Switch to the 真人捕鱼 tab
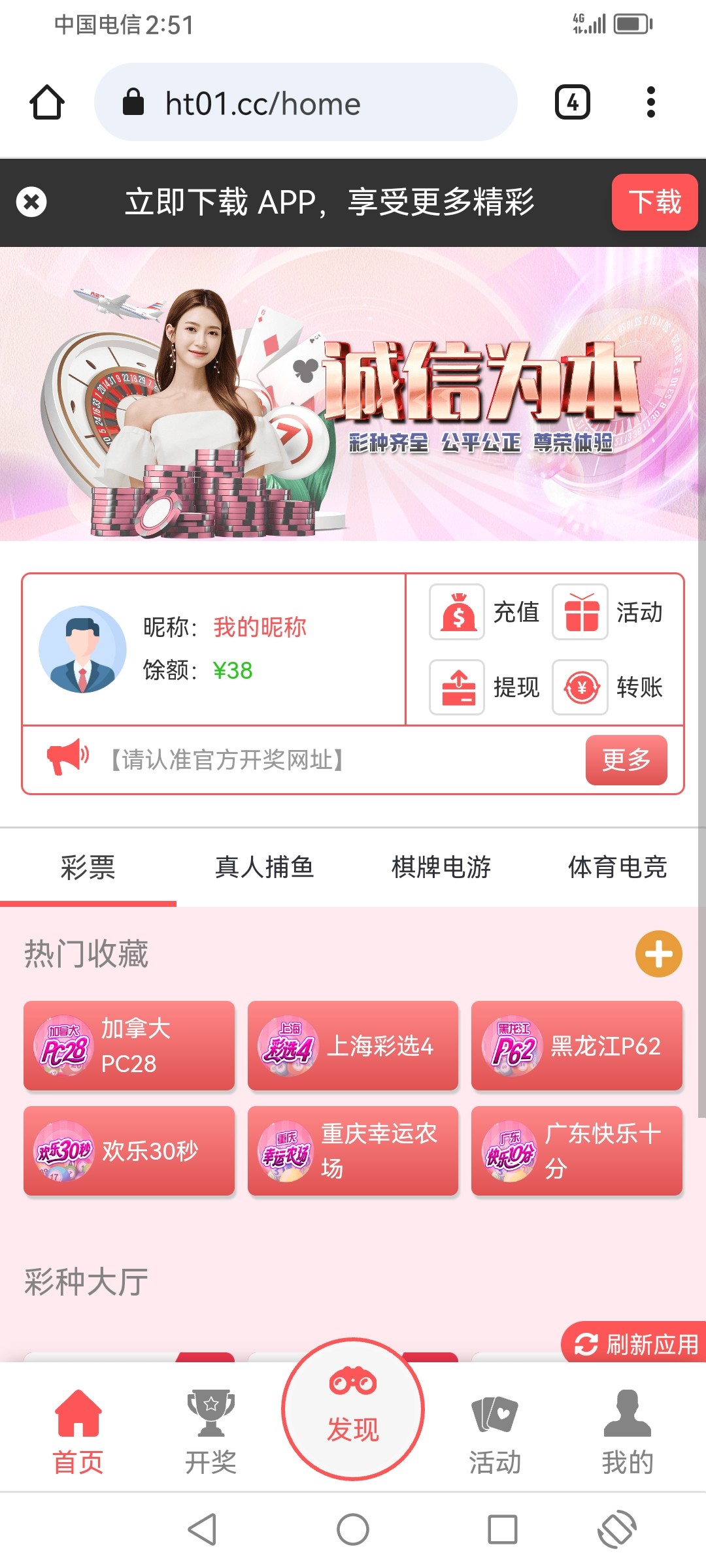 tap(265, 868)
